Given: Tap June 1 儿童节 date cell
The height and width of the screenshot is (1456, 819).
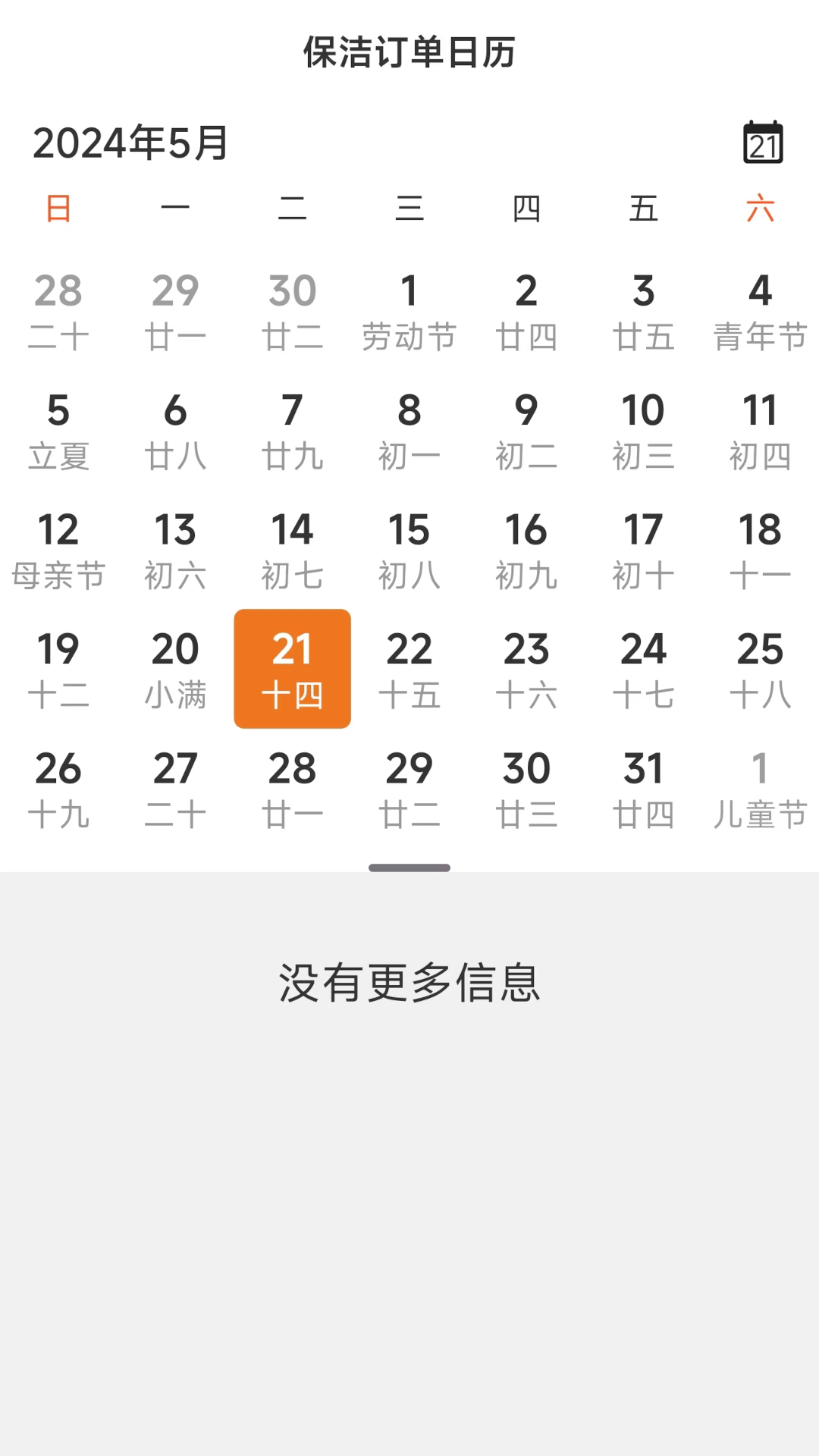Looking at the screenshot, I should [761, 789].
